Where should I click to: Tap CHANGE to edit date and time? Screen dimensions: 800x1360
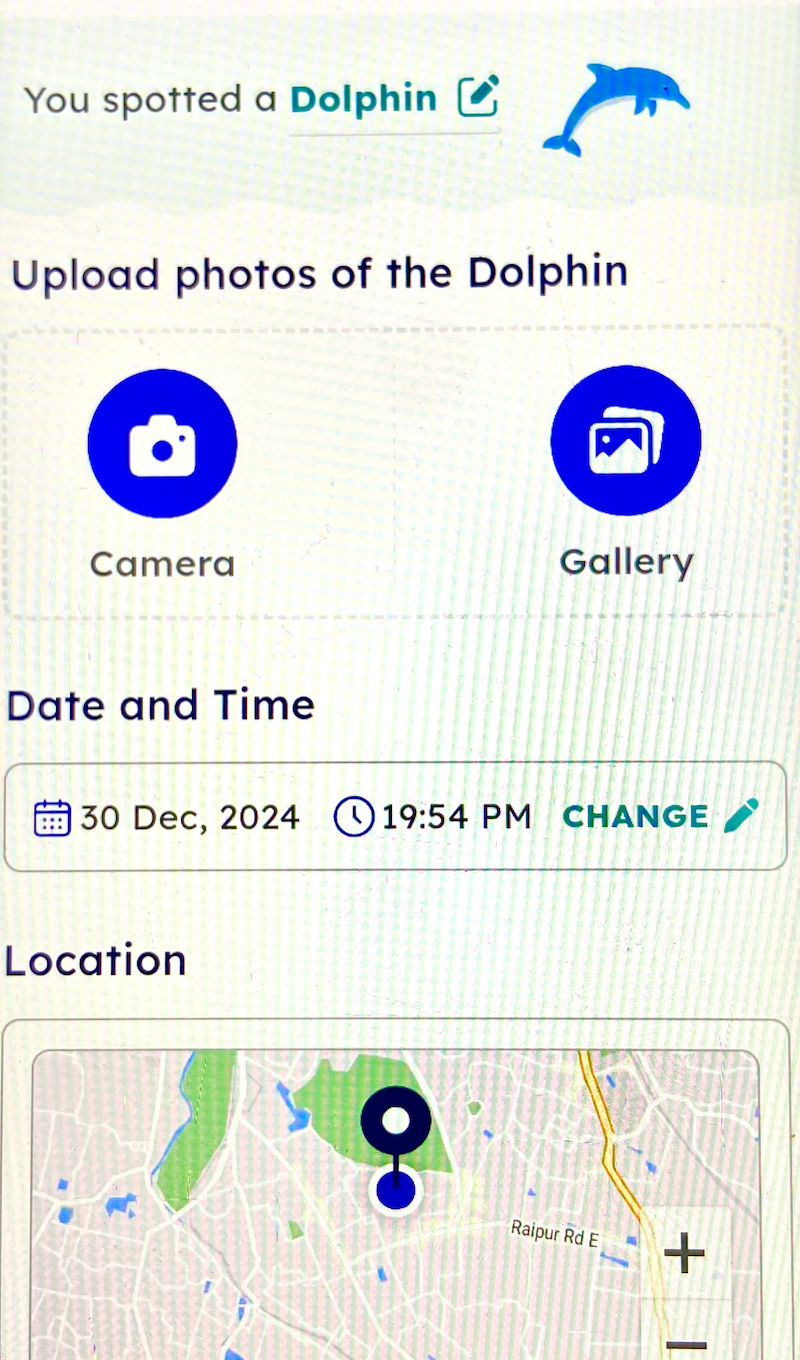(x=659, y=816)
